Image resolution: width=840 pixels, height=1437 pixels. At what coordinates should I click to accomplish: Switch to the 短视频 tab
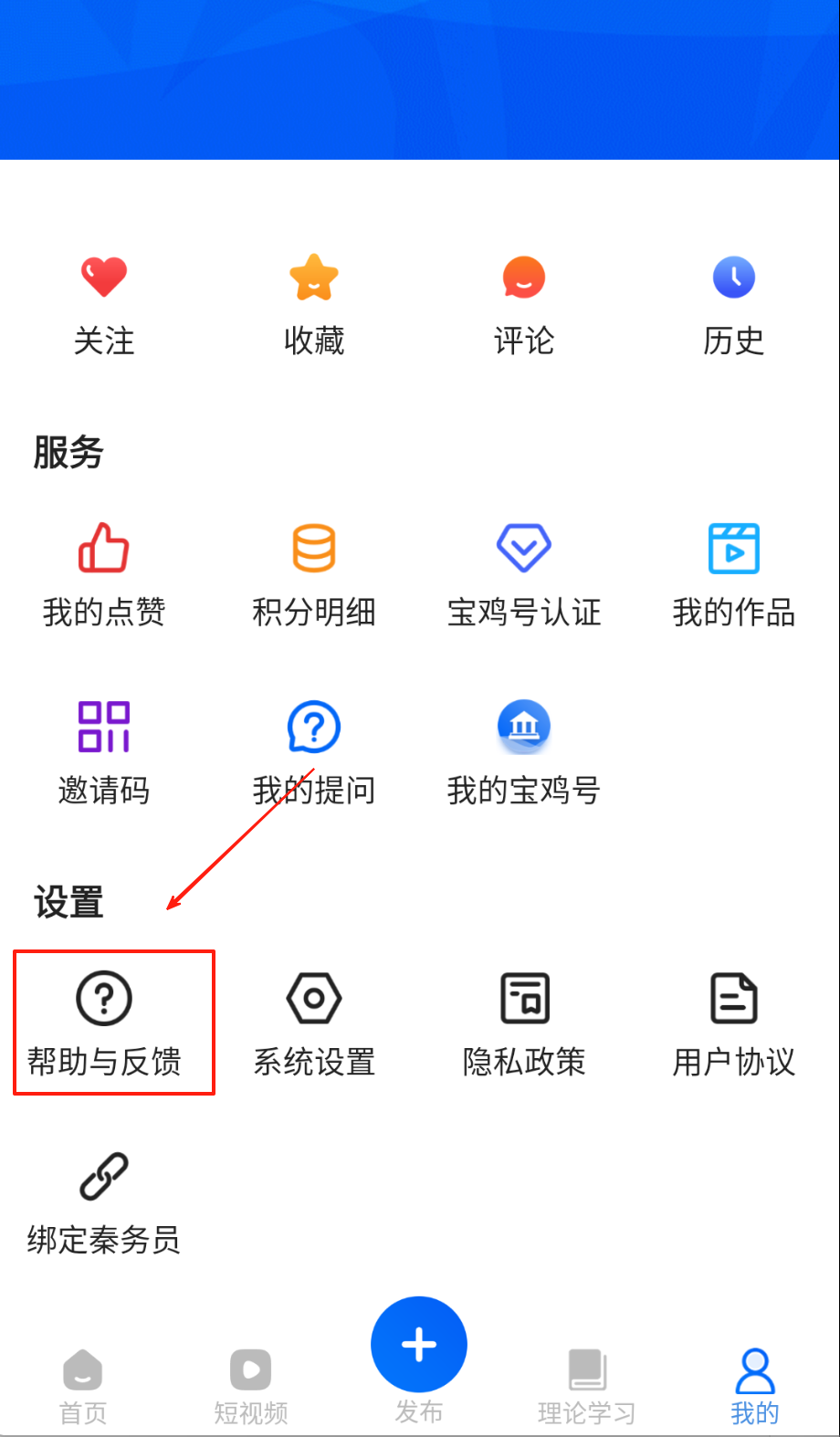click(x=251, y=1385)
